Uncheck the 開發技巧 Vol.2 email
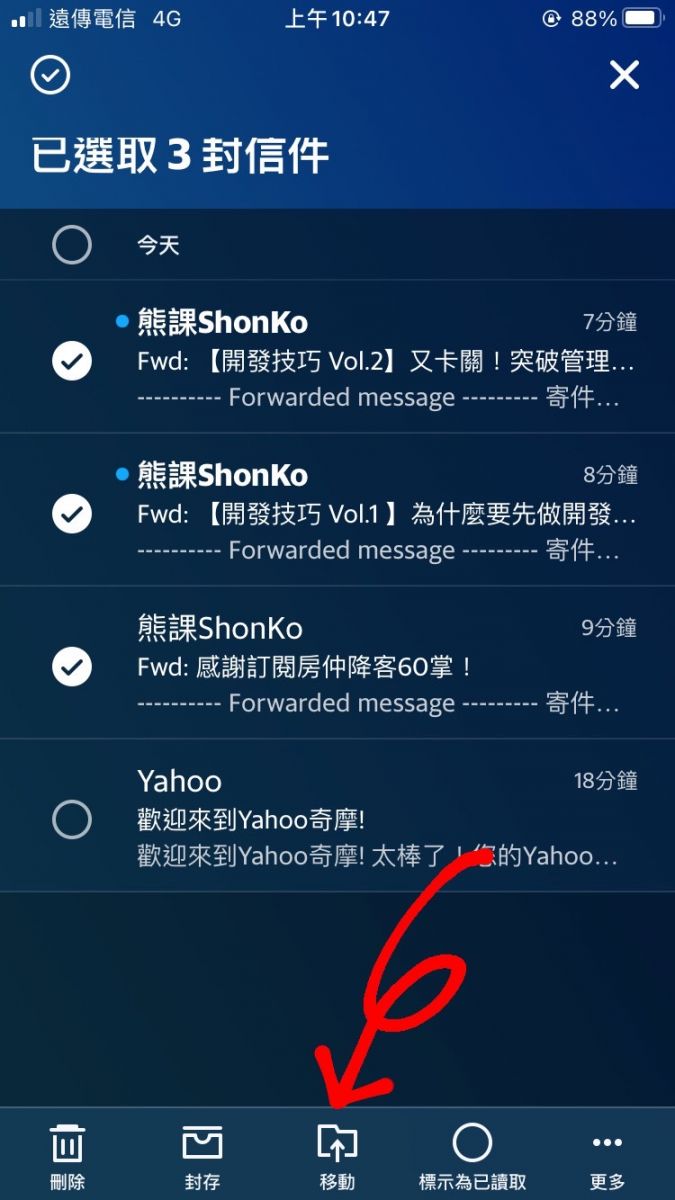The height and width of the screenshot is (1200, 675). coord(72,361)
